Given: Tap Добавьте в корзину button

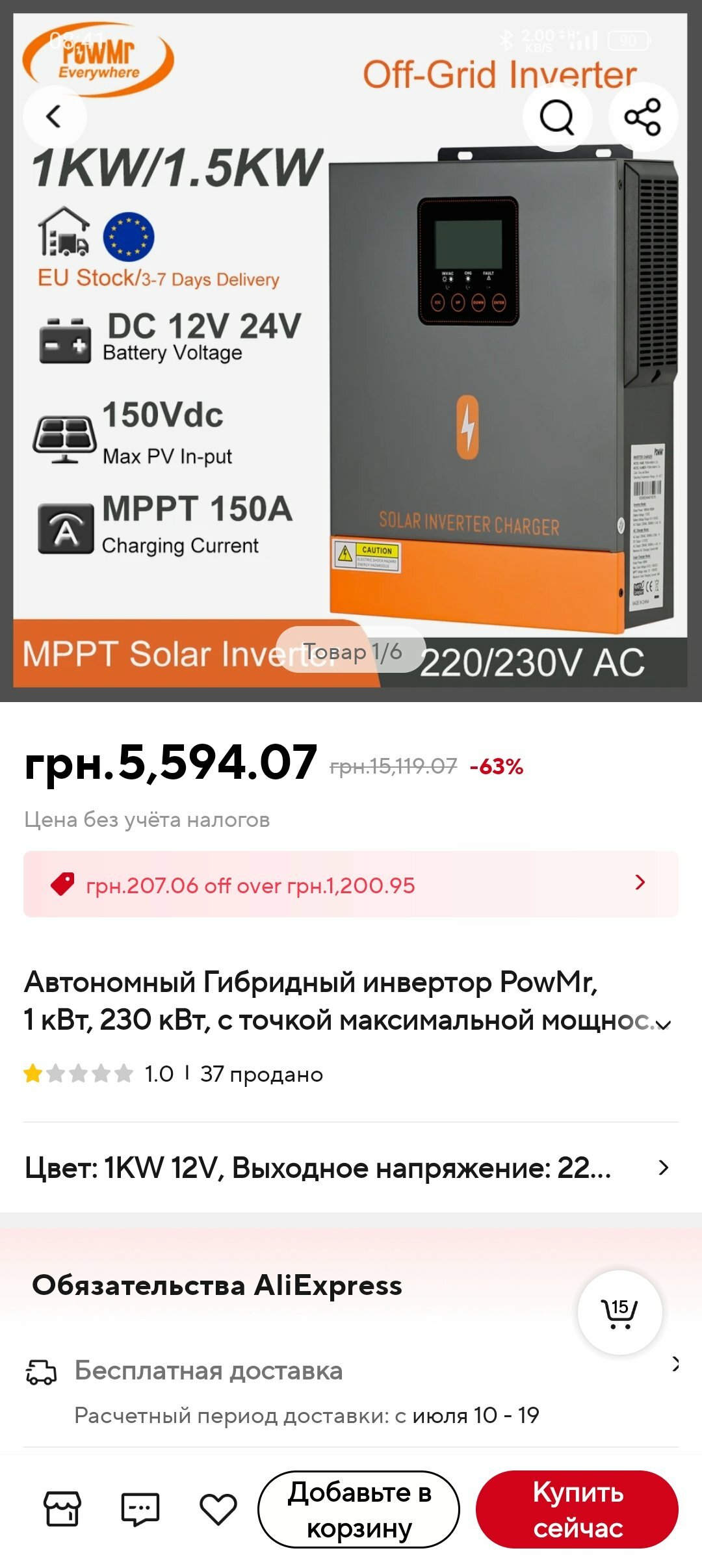Looking at the screenshot, I should click(359, 1509).
